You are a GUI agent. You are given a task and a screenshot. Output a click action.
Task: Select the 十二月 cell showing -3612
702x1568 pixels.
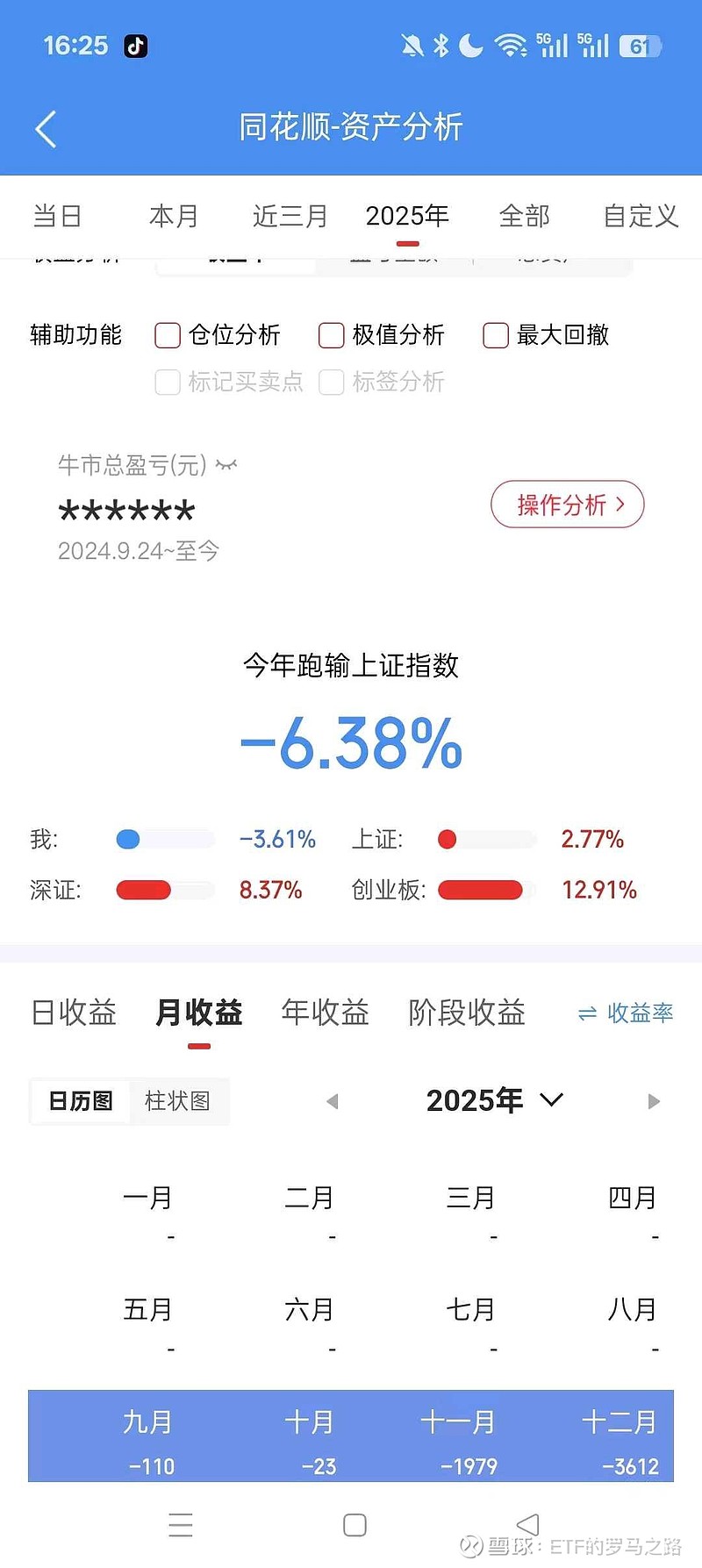(620, 1436)
